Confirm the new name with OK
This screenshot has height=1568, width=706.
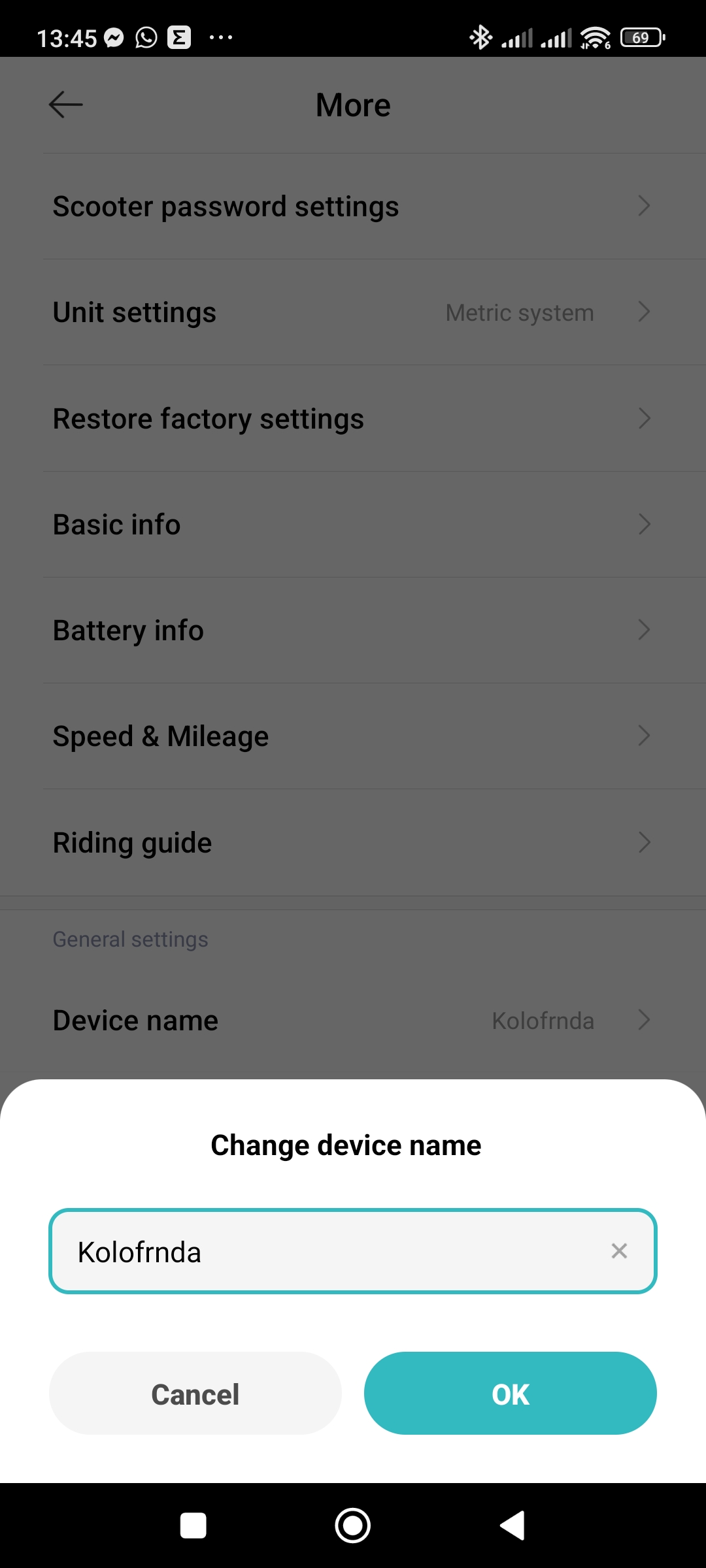tap(510, 1393)
